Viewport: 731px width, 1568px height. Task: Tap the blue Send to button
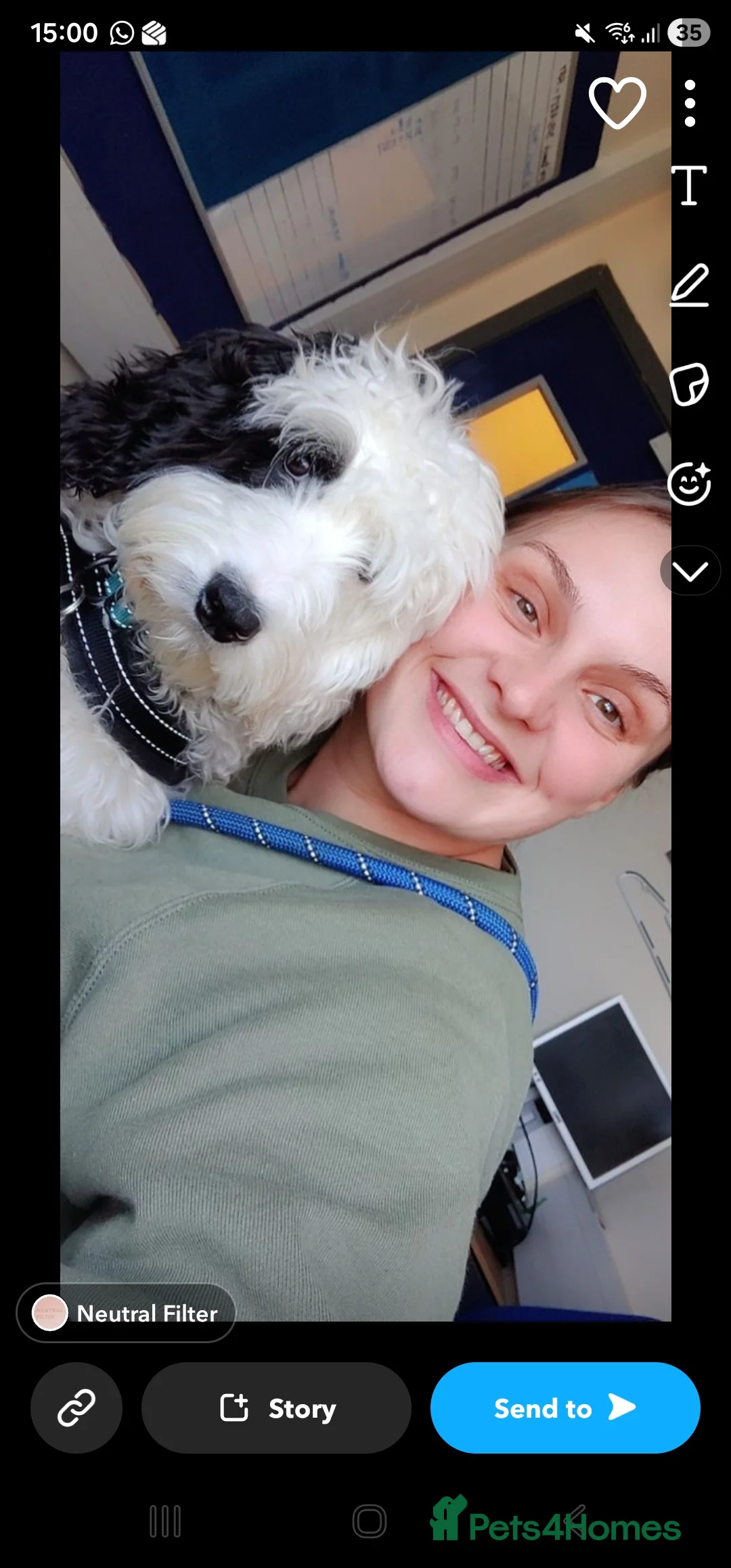pos(565,1408)
